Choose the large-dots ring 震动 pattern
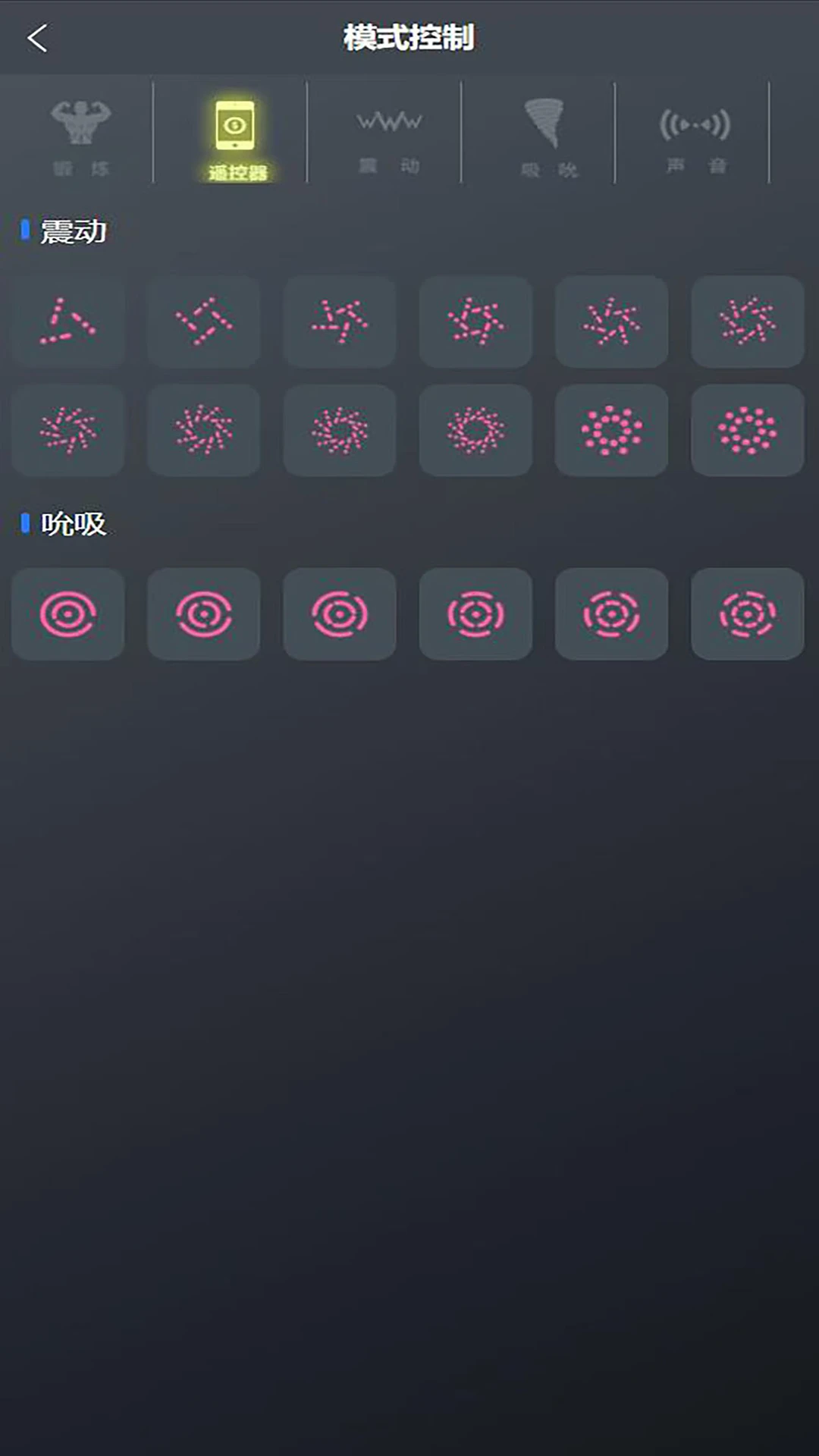 pos(612,430)
